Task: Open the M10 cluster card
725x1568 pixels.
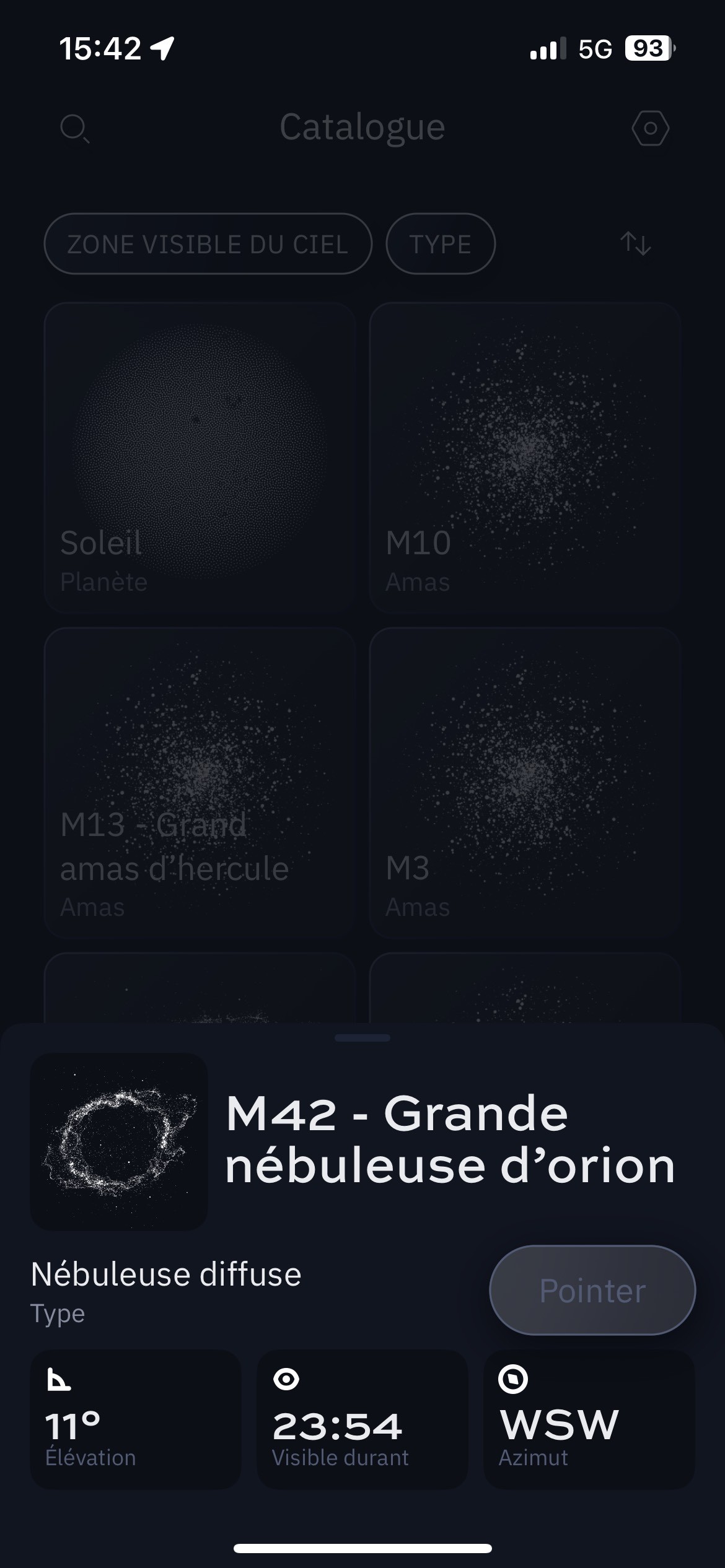Action: (x=524, y=455)
